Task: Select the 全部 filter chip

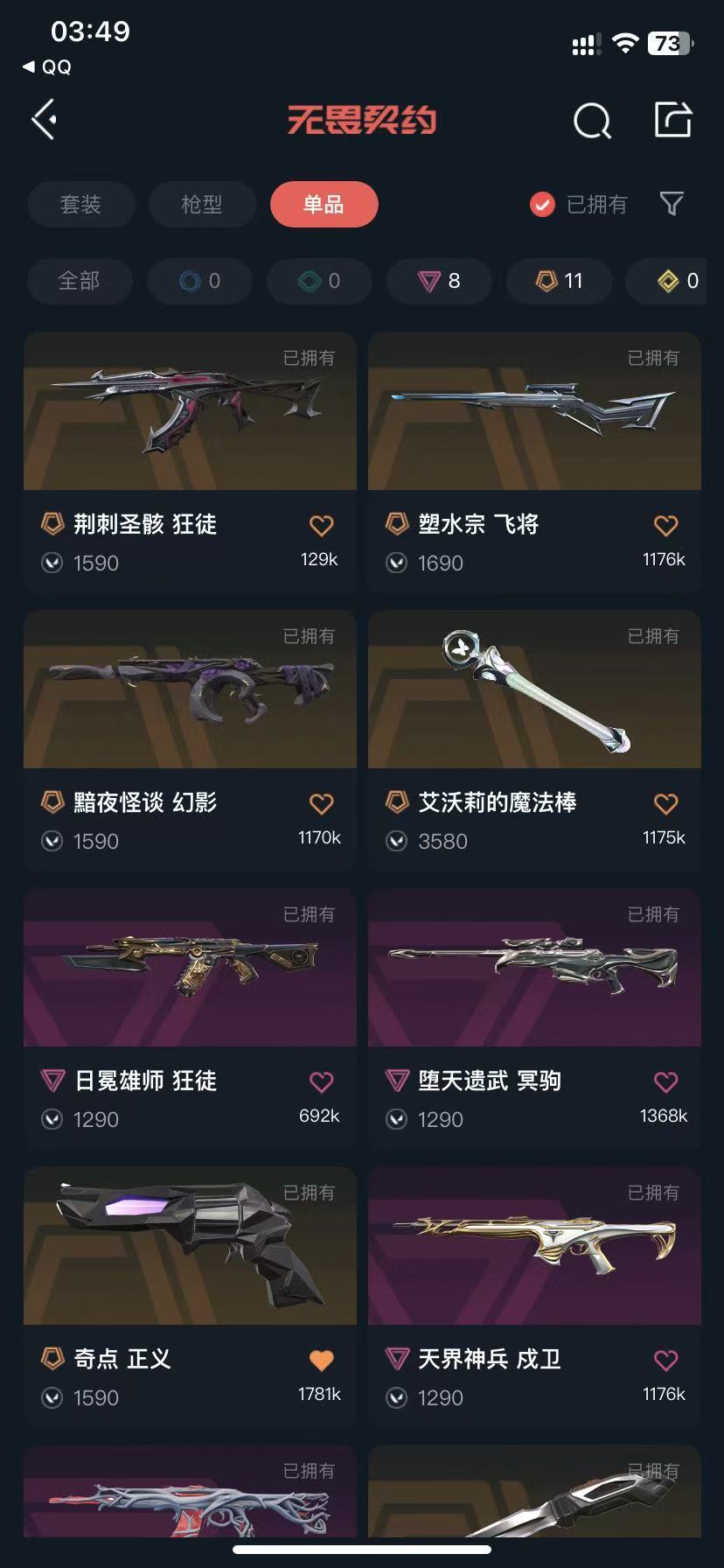Action: pos(79,281)
